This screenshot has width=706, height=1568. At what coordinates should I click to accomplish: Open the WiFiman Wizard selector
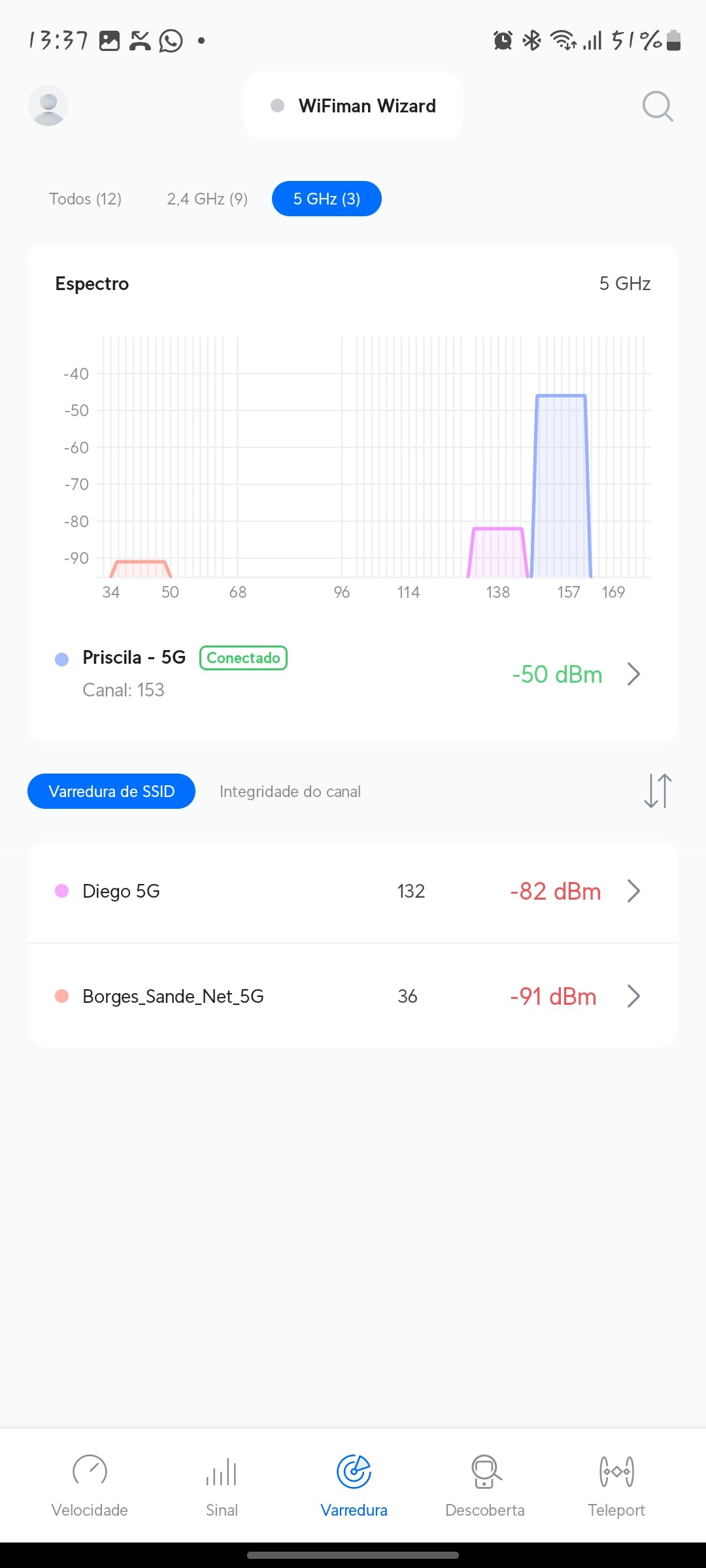(x=353, y=106)
